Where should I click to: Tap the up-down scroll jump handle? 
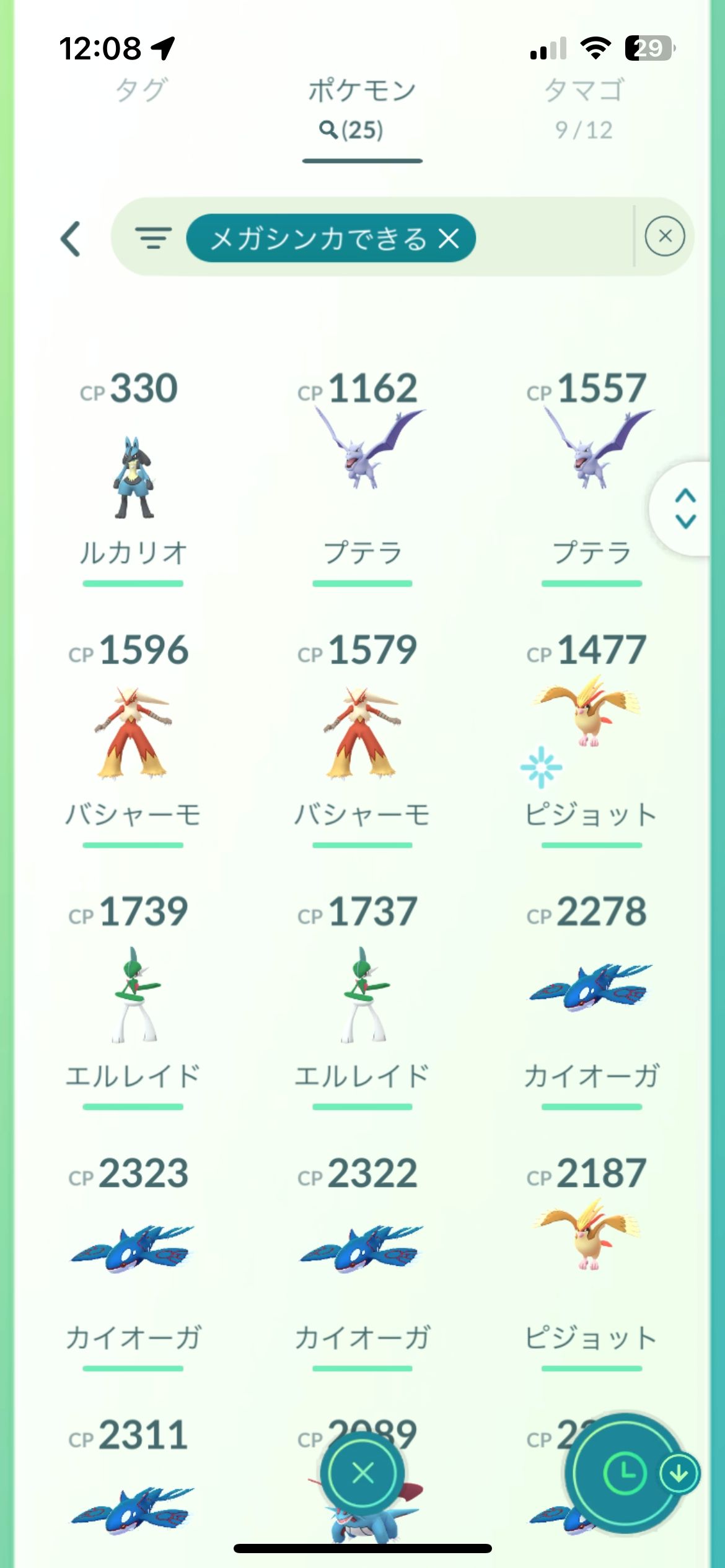685,508
